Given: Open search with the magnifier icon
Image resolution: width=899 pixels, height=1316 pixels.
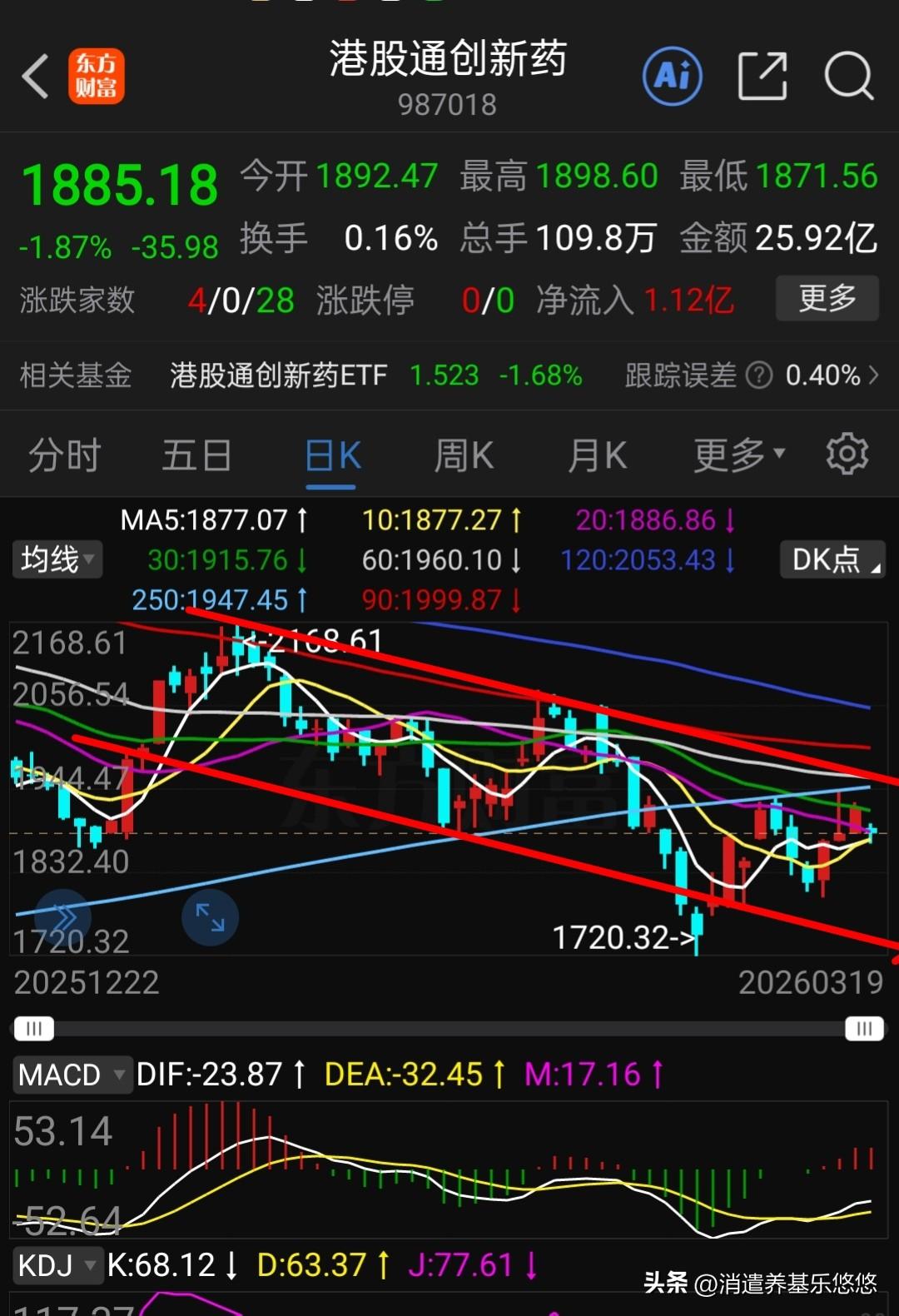Looking at the screenshot, I should (x=848, y=75).
